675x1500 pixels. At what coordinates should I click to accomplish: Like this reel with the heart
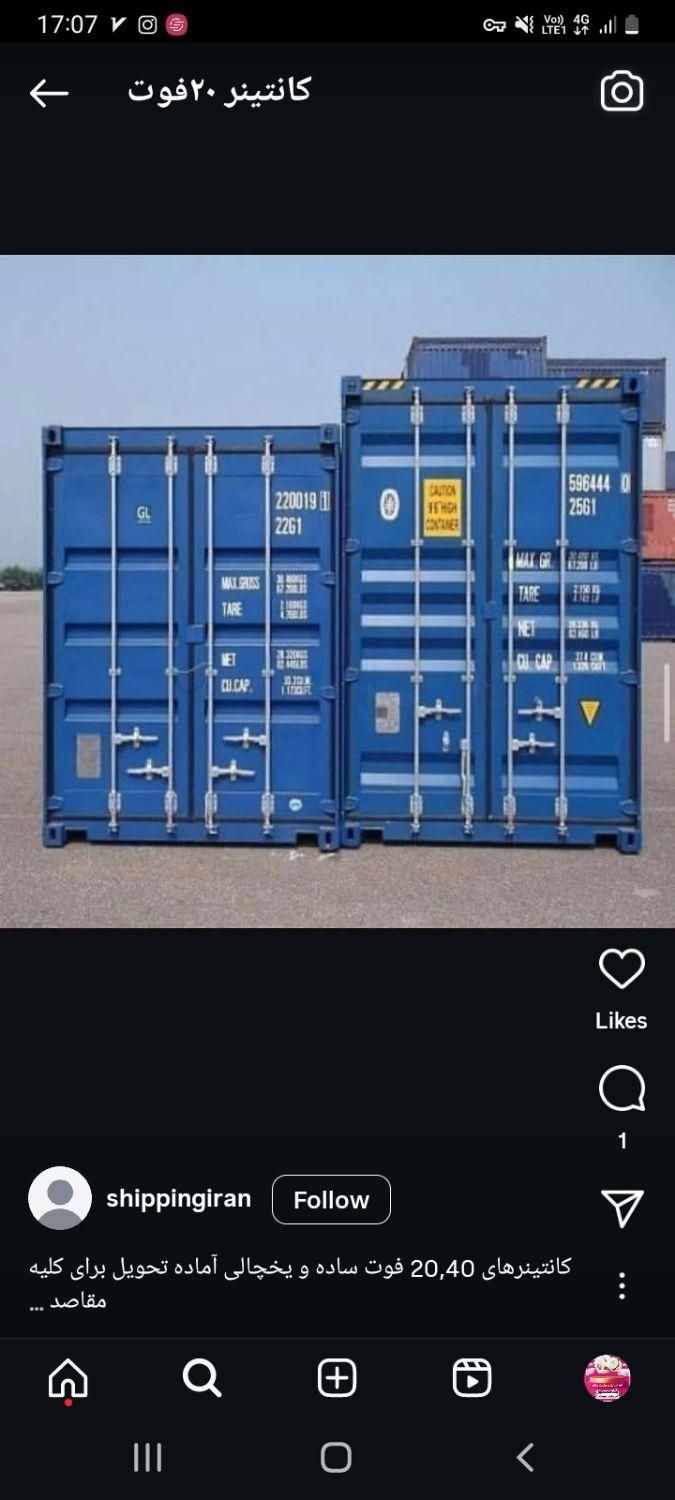[x=621, y=969]
